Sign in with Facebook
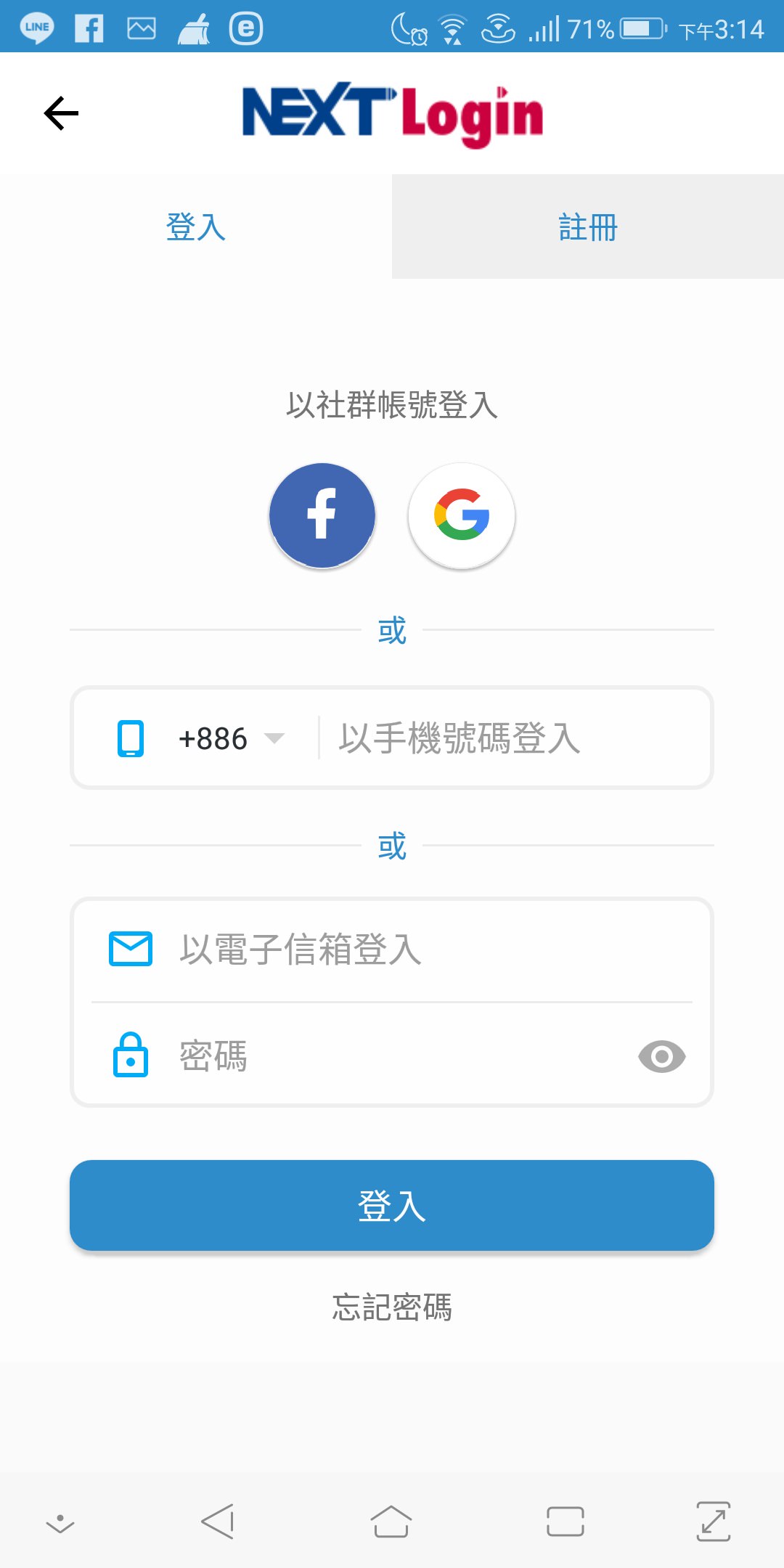 [322, 515]
